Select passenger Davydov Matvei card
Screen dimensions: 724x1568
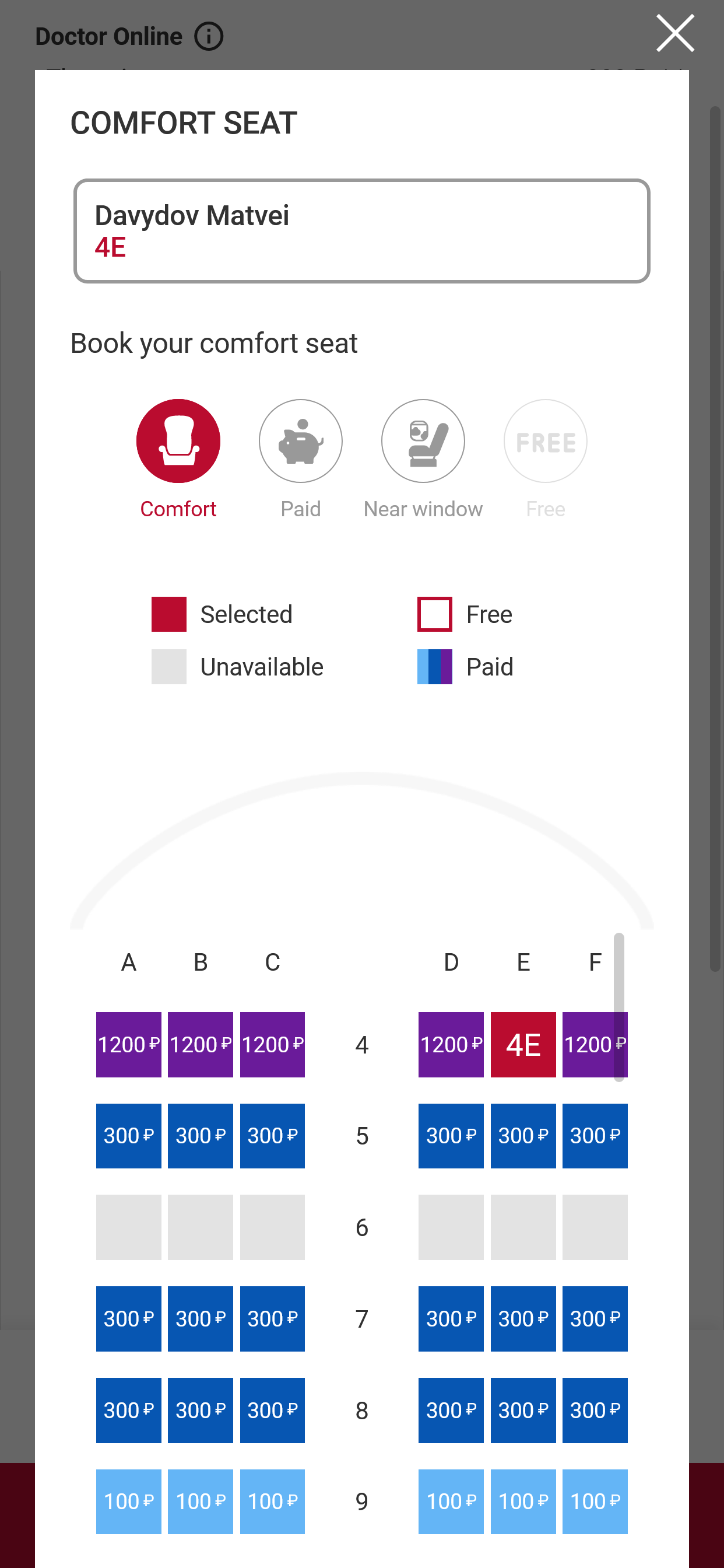(361, 230)
